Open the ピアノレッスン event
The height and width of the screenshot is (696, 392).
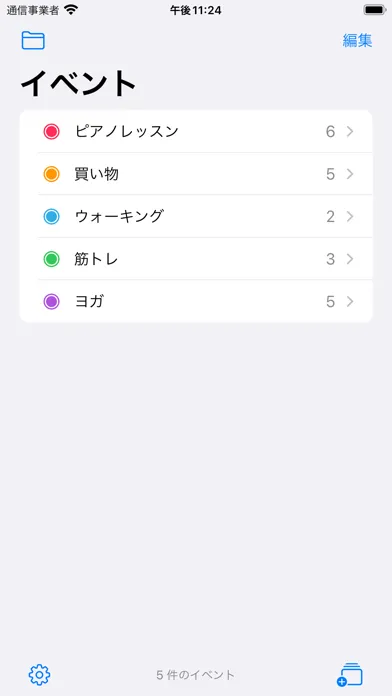click(x=196, y=131)
